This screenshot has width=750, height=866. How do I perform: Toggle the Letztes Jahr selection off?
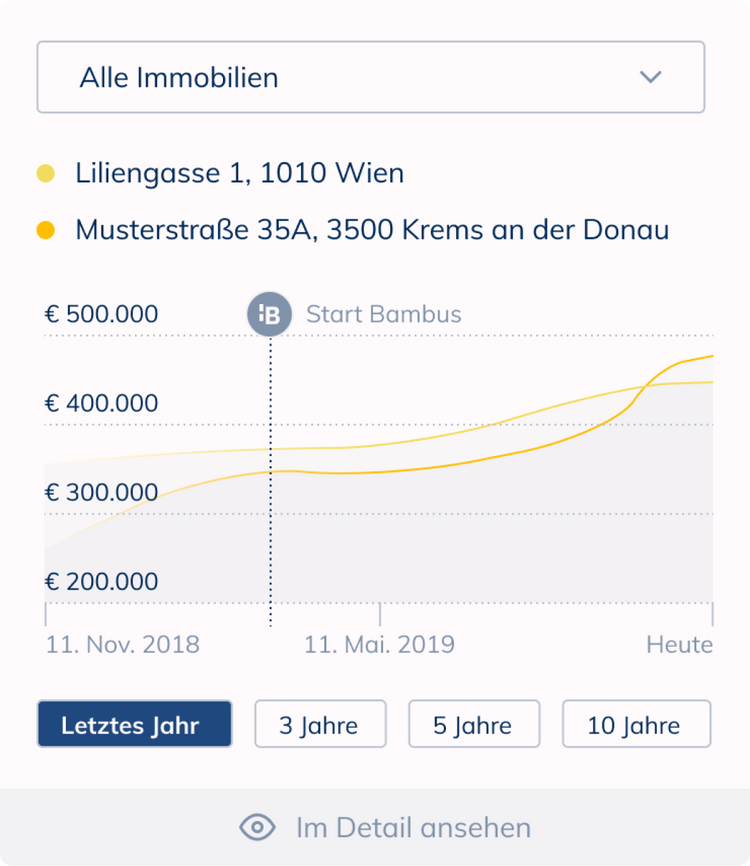click(x=134, y=724)
